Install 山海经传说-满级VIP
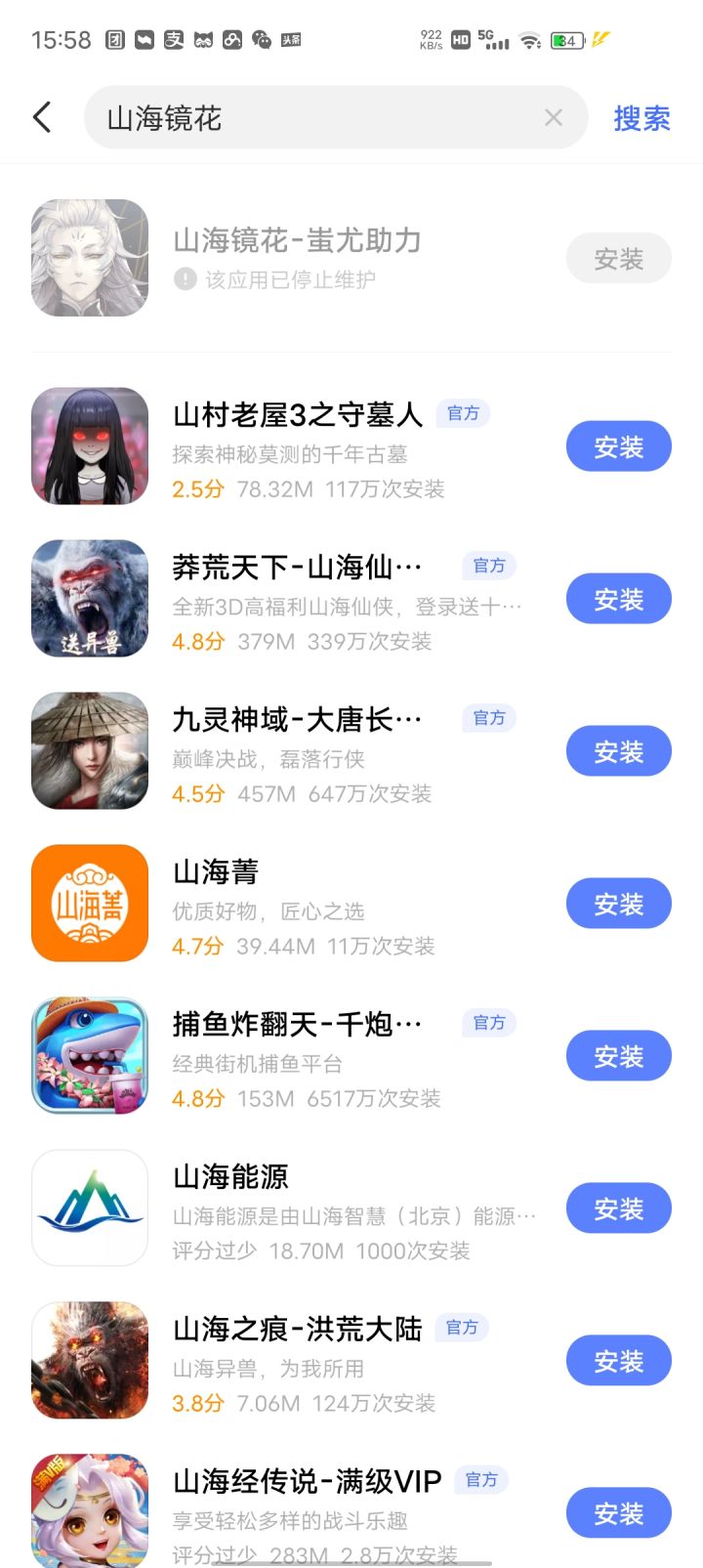This screenshot has width=703, height=1568. coord(618,1514)
